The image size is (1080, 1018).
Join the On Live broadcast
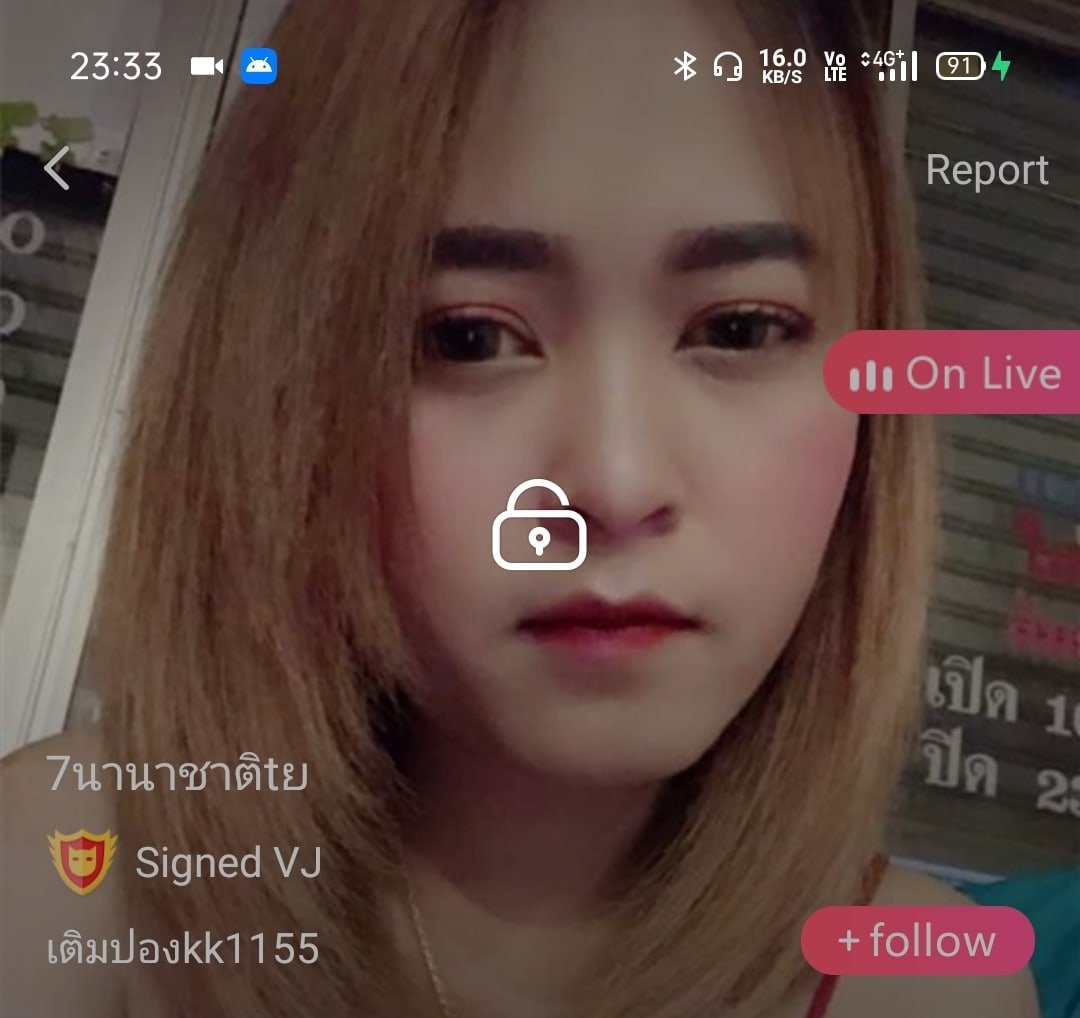[x=954, y=374]
